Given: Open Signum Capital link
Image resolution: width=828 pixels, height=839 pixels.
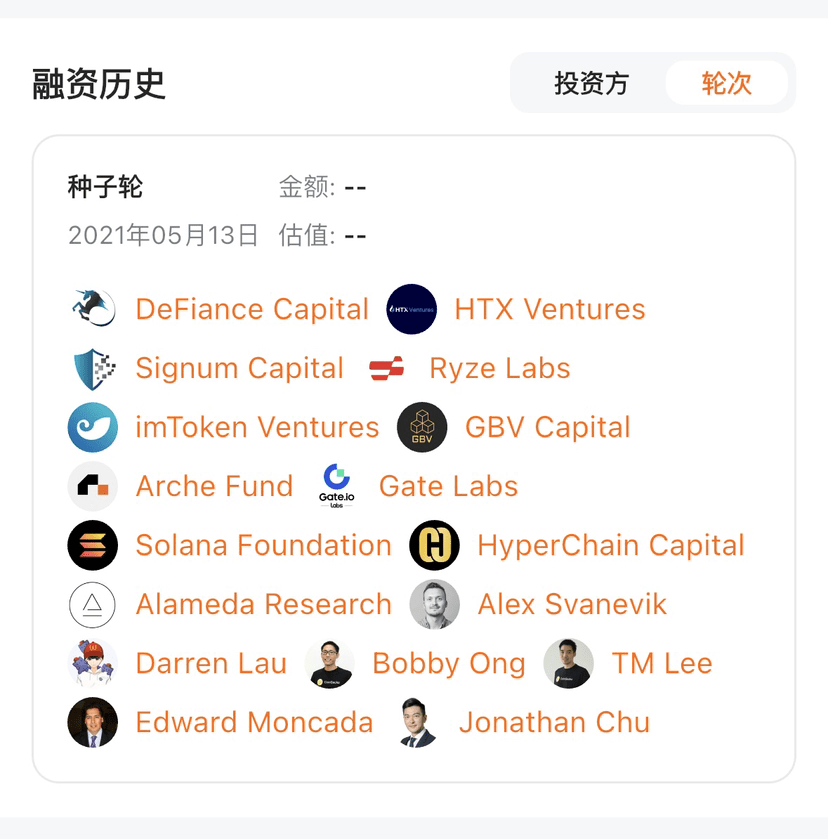Looking at the screenshot, I should pos(239,368).
